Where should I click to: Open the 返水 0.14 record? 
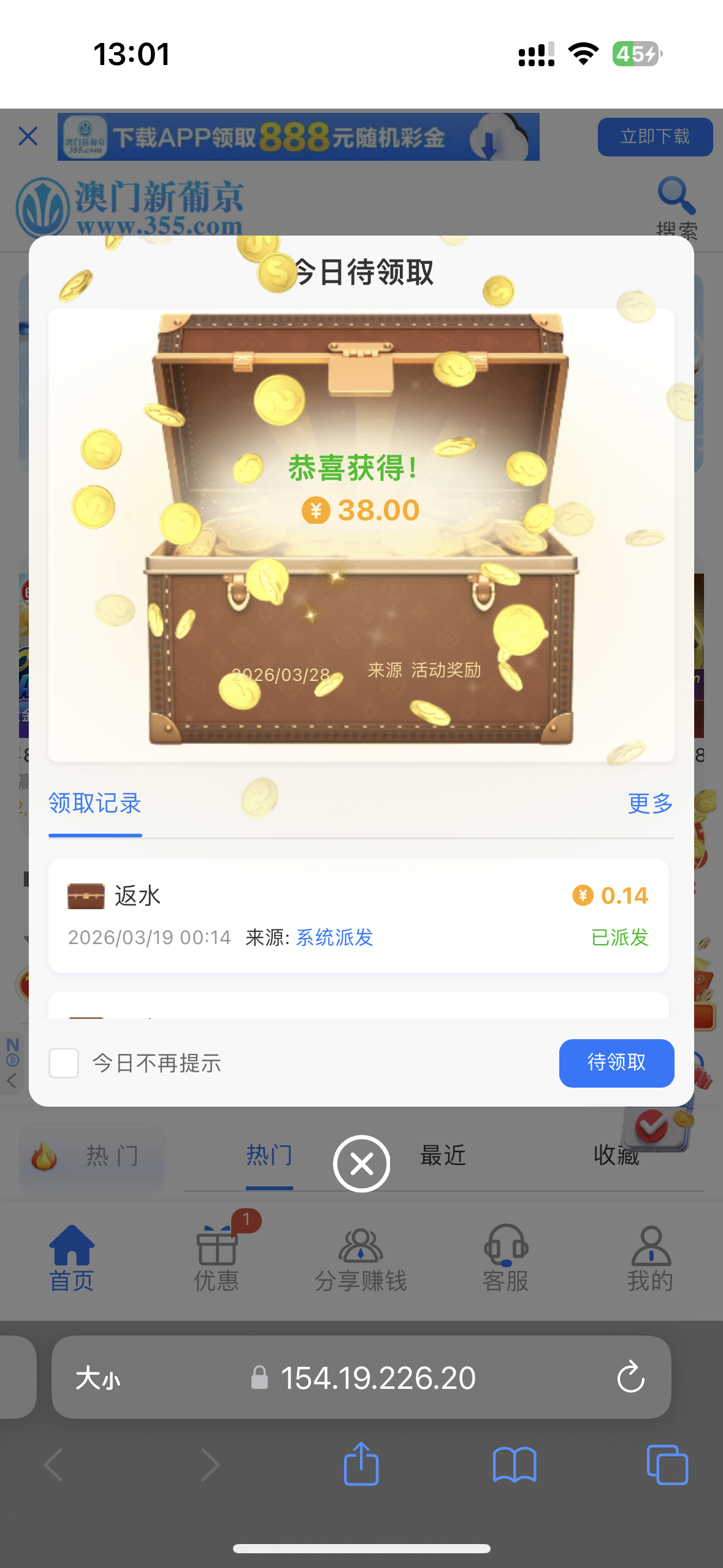tap(358, 915)
